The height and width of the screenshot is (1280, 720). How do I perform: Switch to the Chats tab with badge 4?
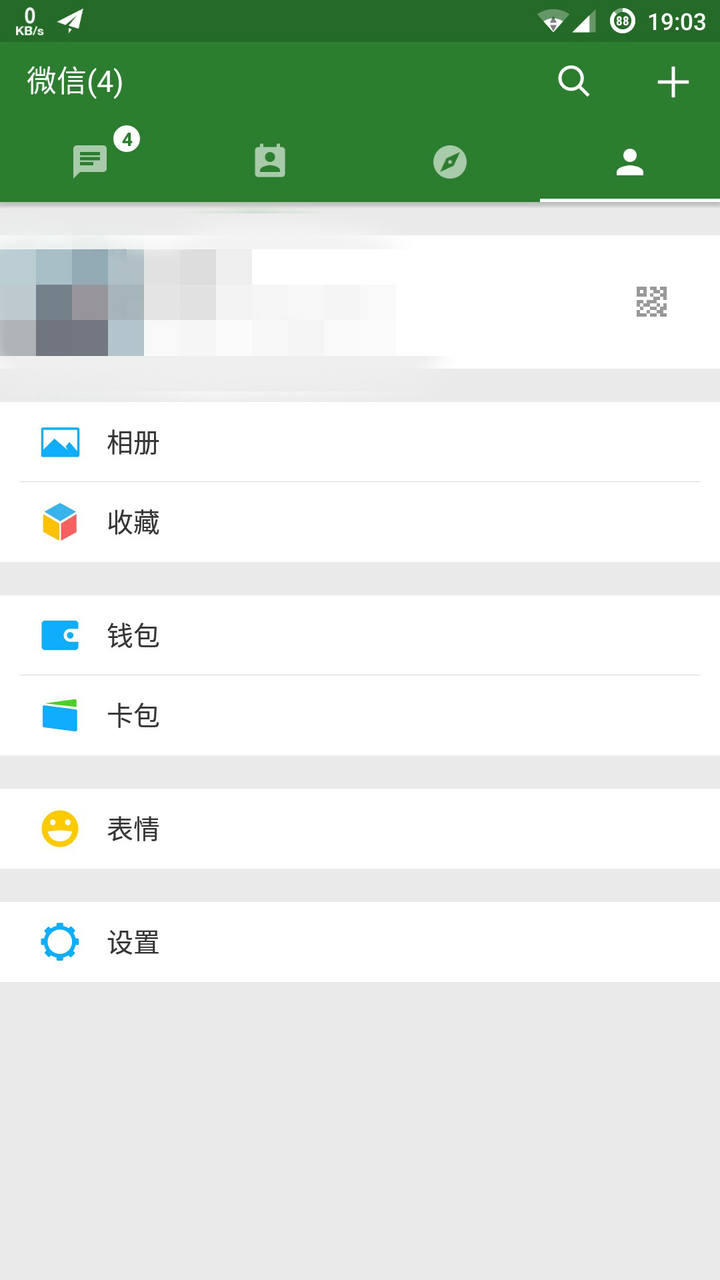tap(90, 160)
